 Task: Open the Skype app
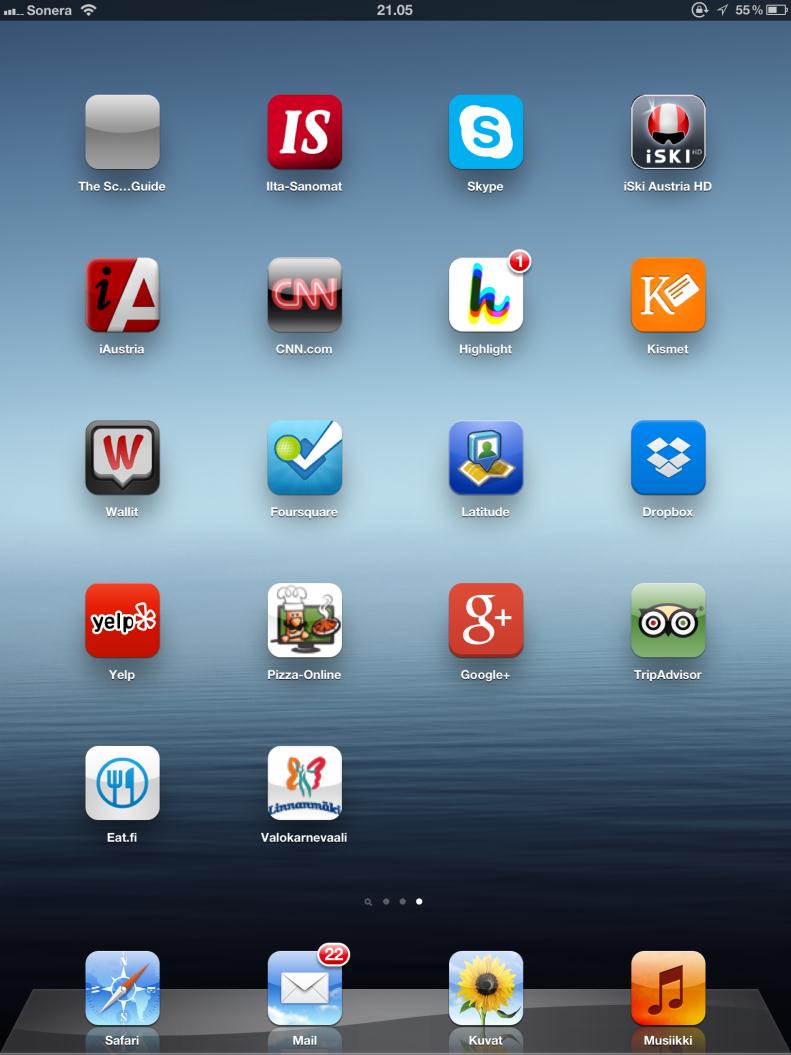[486, 132]
